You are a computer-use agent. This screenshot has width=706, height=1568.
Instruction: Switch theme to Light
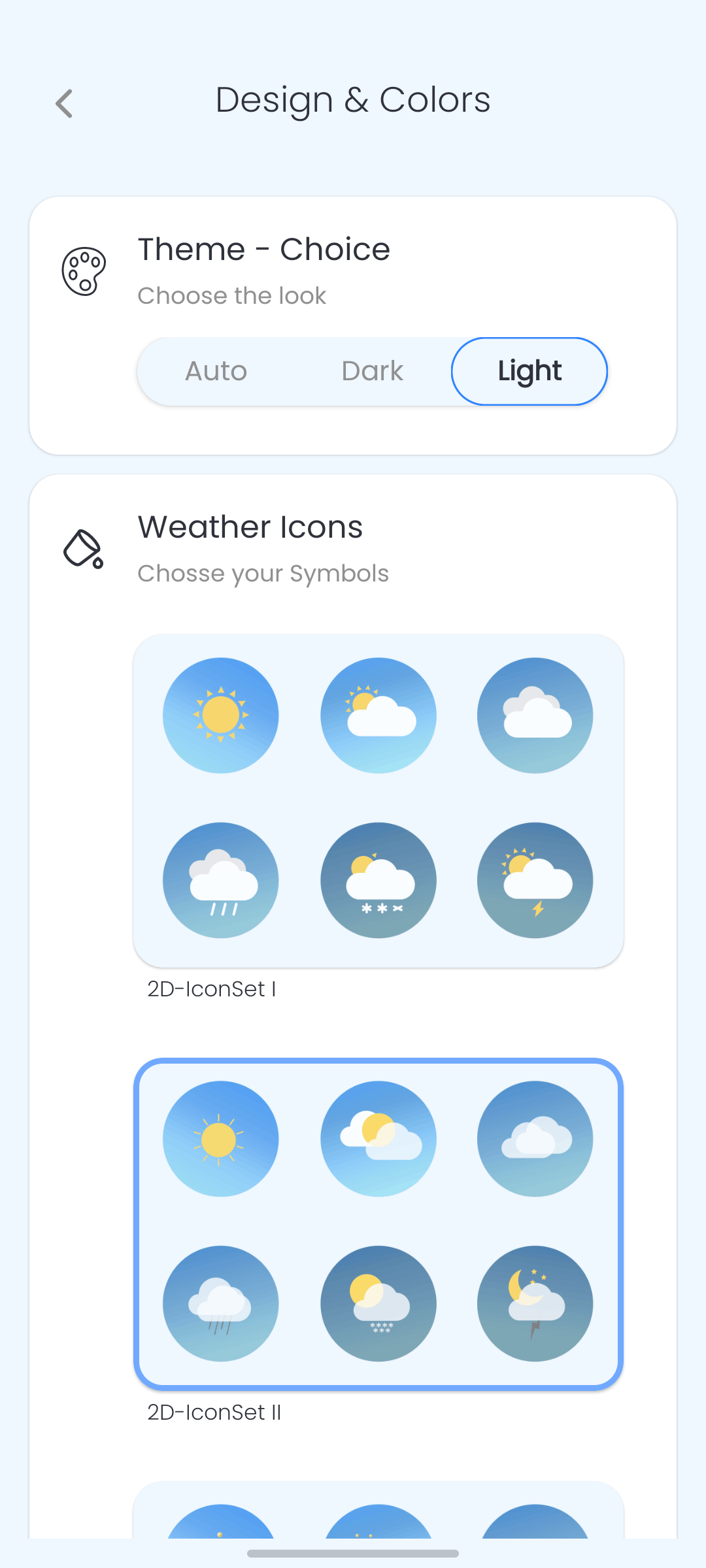528,370
